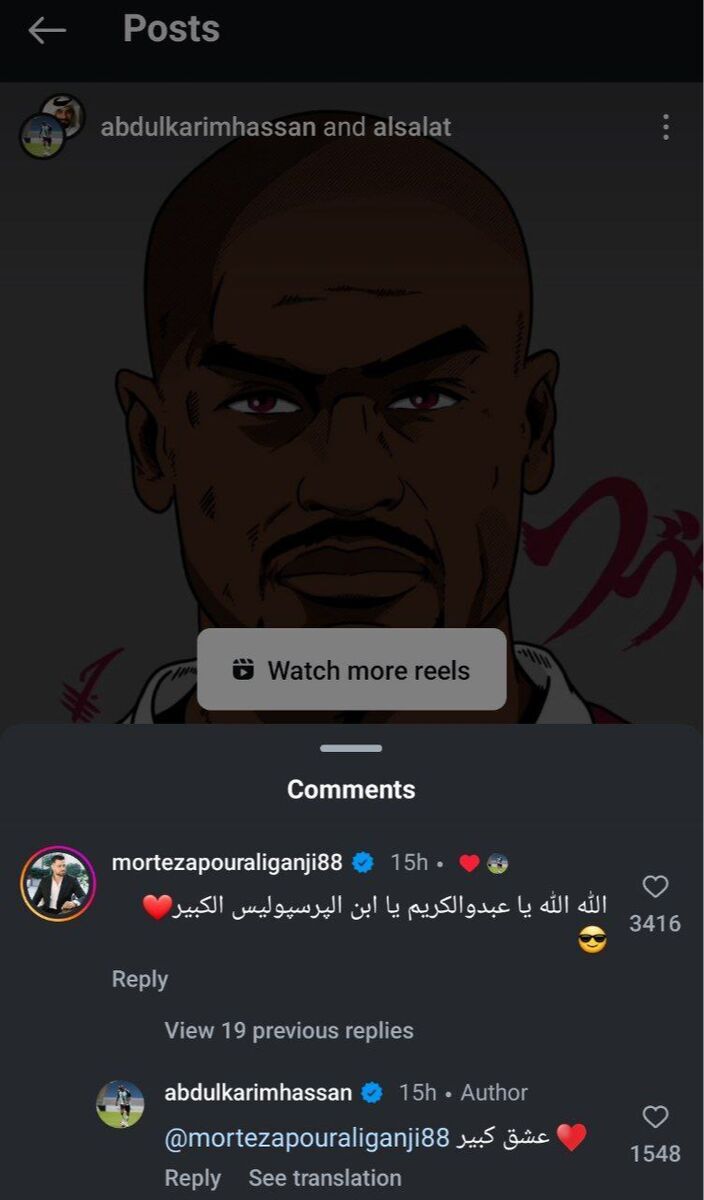Open the post overflow menu
This screenshot has height=1200, width=704.
click(665, 127)
